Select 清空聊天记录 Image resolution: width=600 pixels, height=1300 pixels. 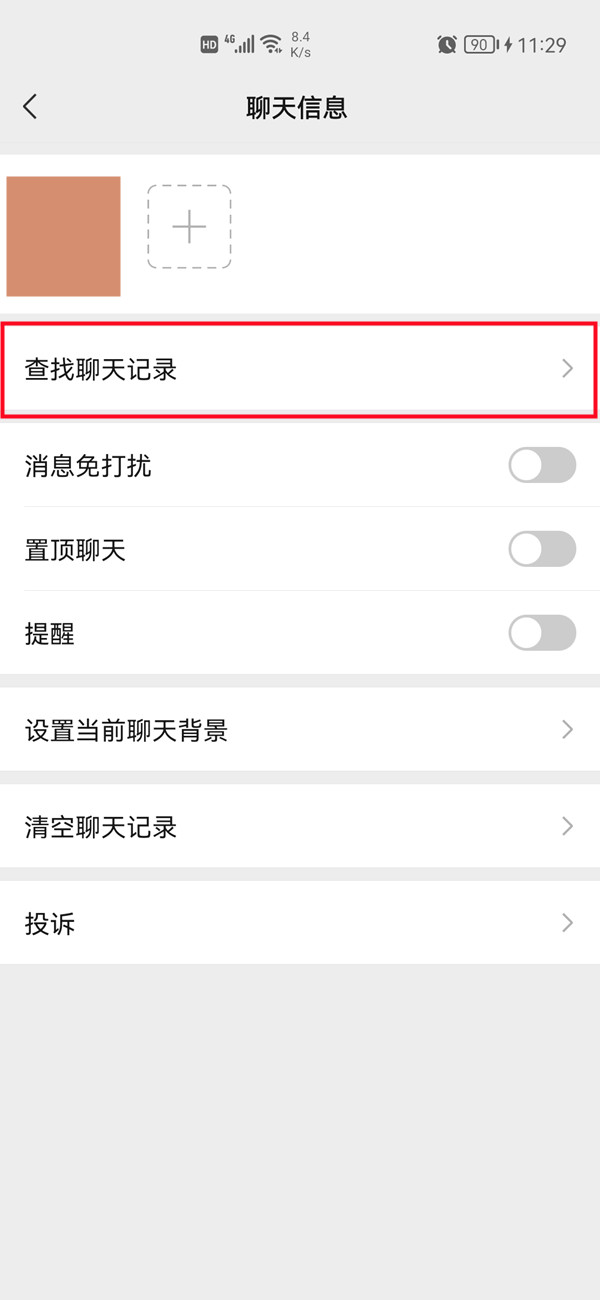[299, 826]
